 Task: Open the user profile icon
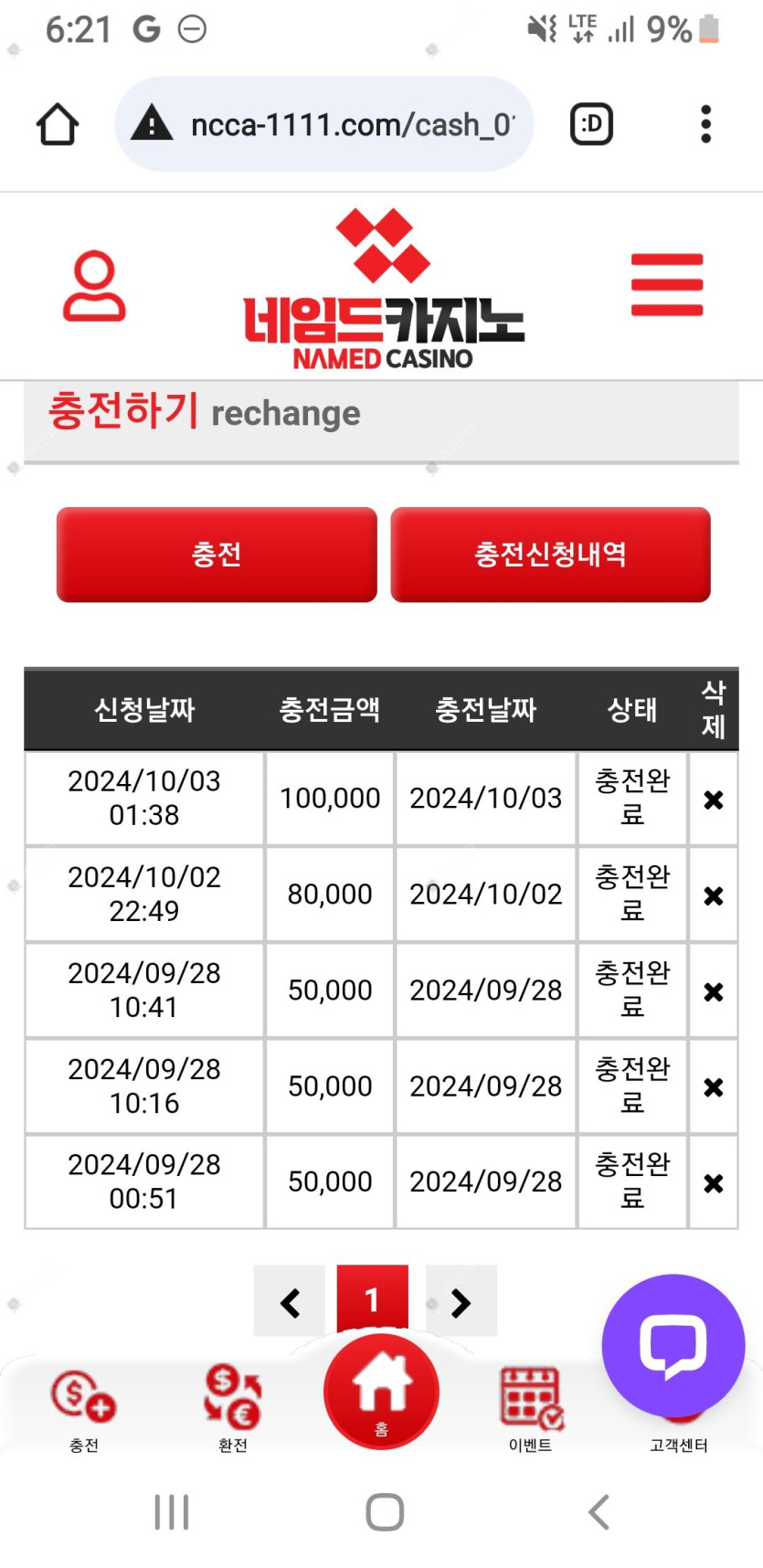pos(93,285)
